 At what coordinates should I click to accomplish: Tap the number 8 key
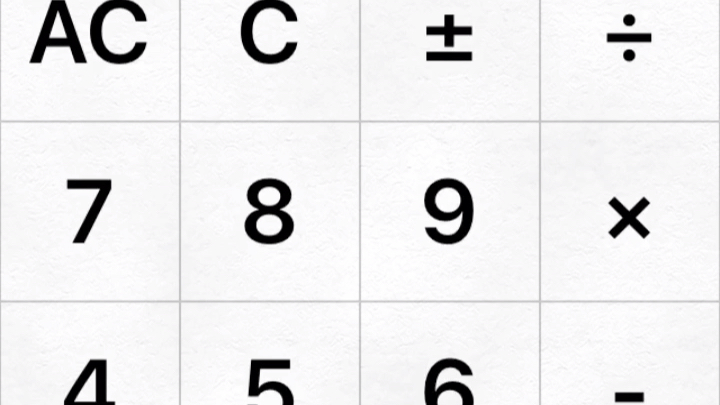pos(270,212)
